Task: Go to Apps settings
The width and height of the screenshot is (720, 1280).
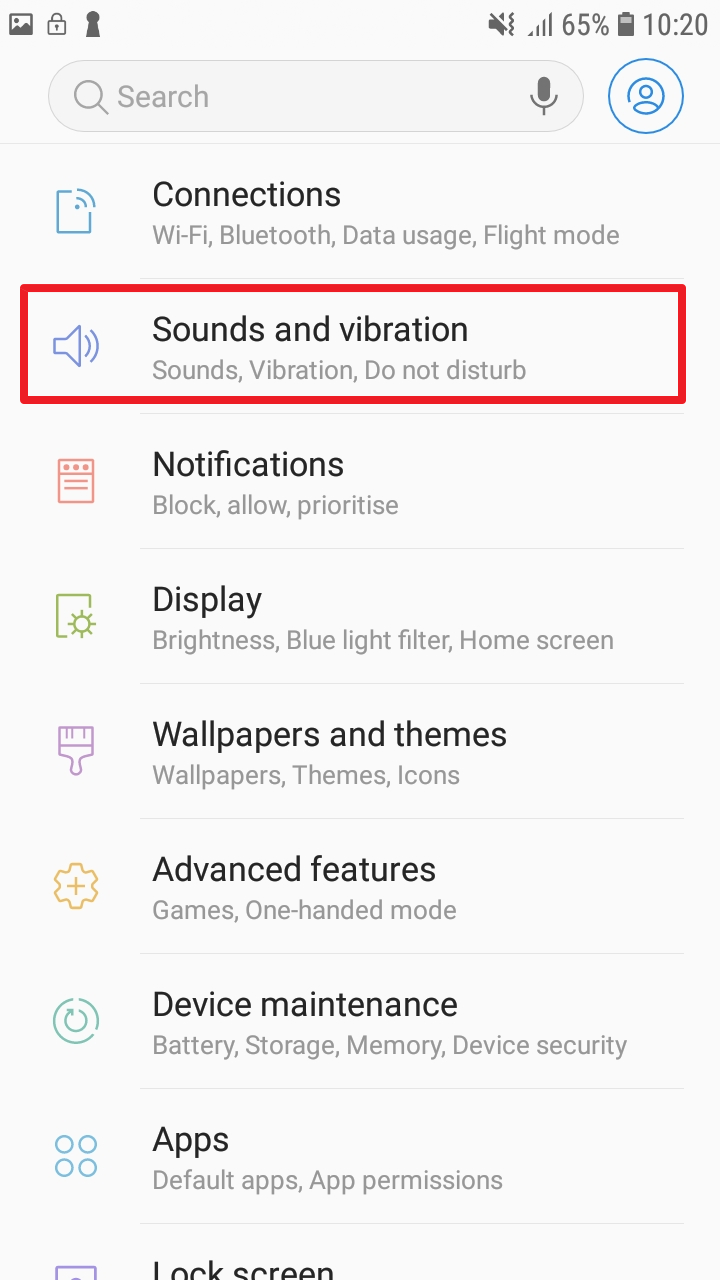Action: coord(360,1157)
